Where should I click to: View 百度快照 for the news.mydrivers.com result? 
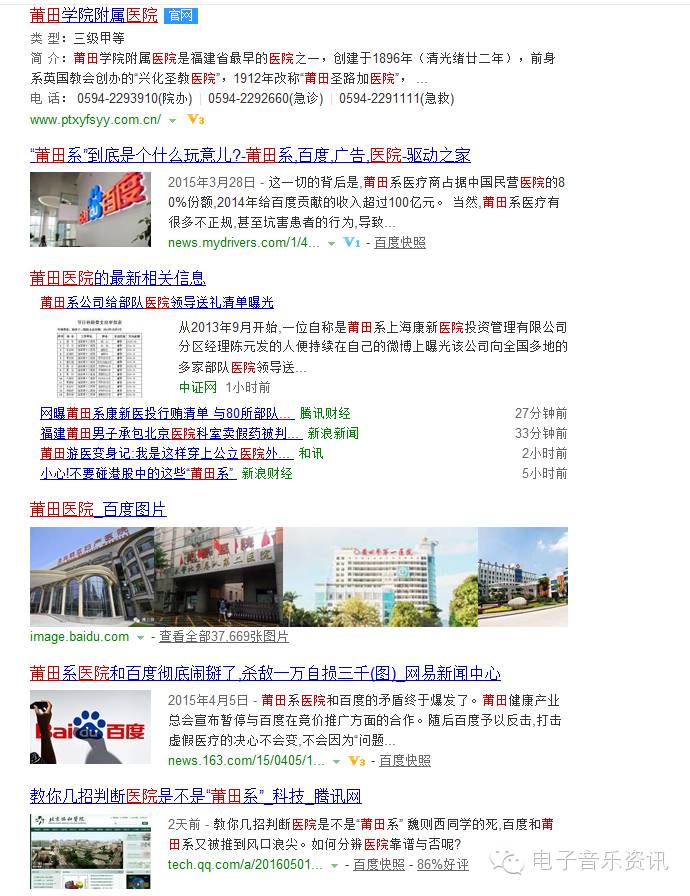400,242
